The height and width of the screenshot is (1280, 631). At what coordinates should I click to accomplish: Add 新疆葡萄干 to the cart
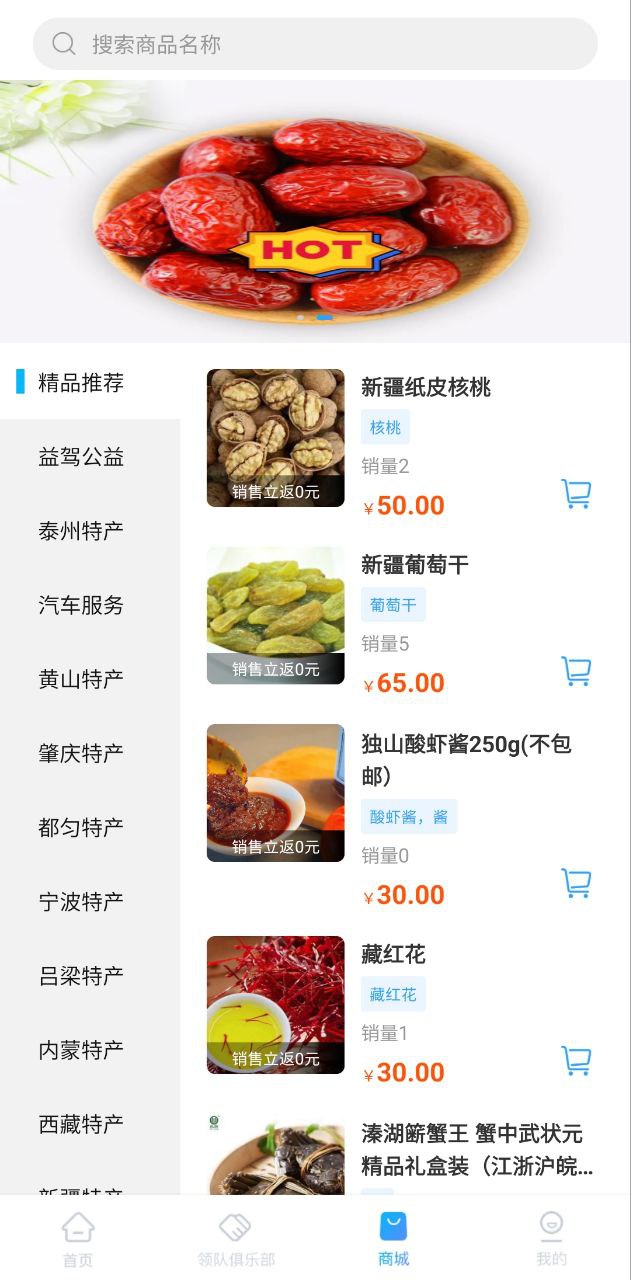576,671
